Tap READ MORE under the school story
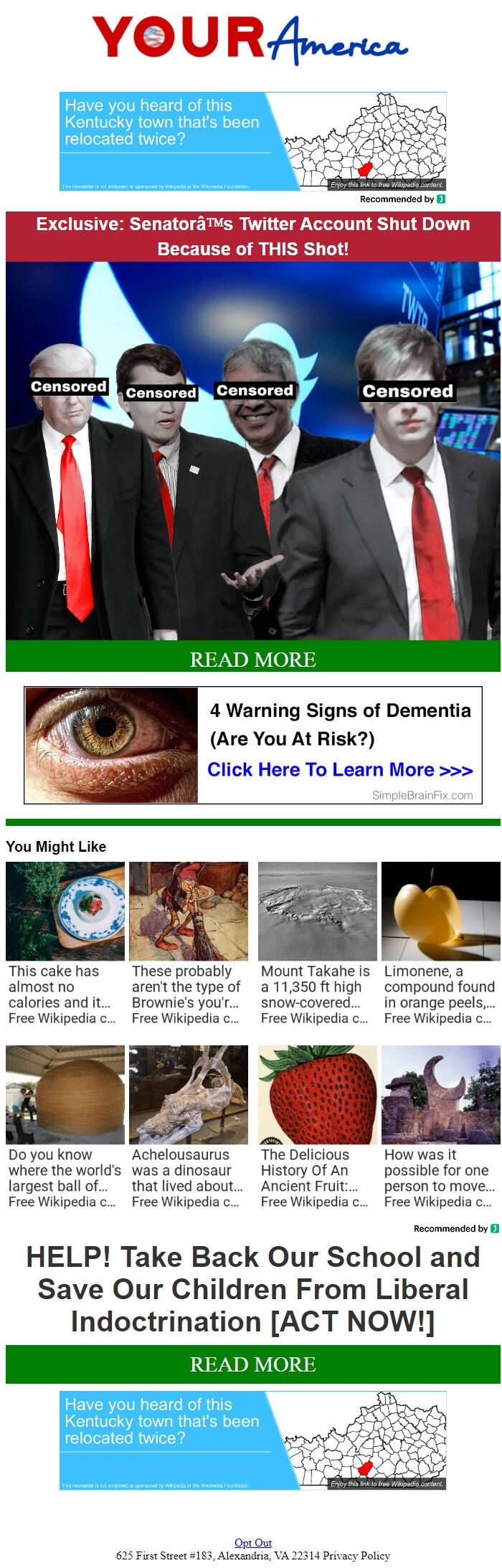 [x=252, y=1364]
